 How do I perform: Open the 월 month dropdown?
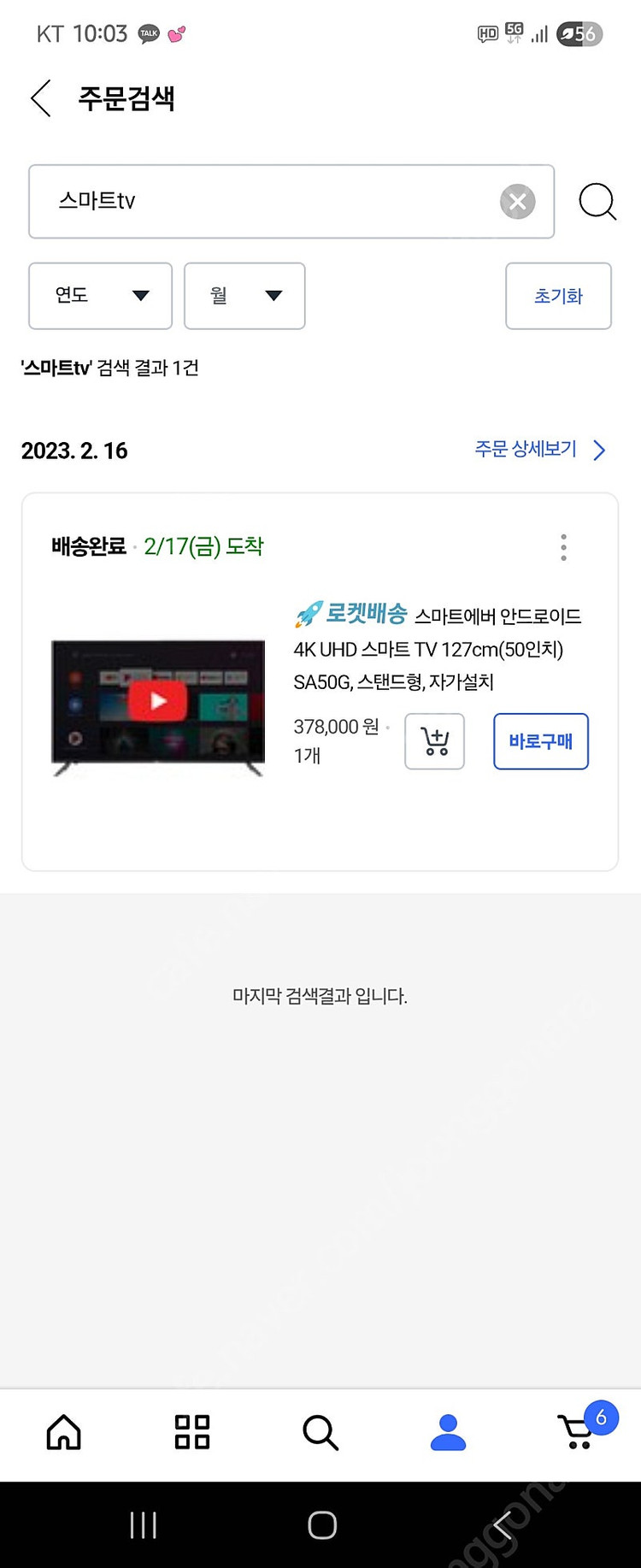(244, 296)
